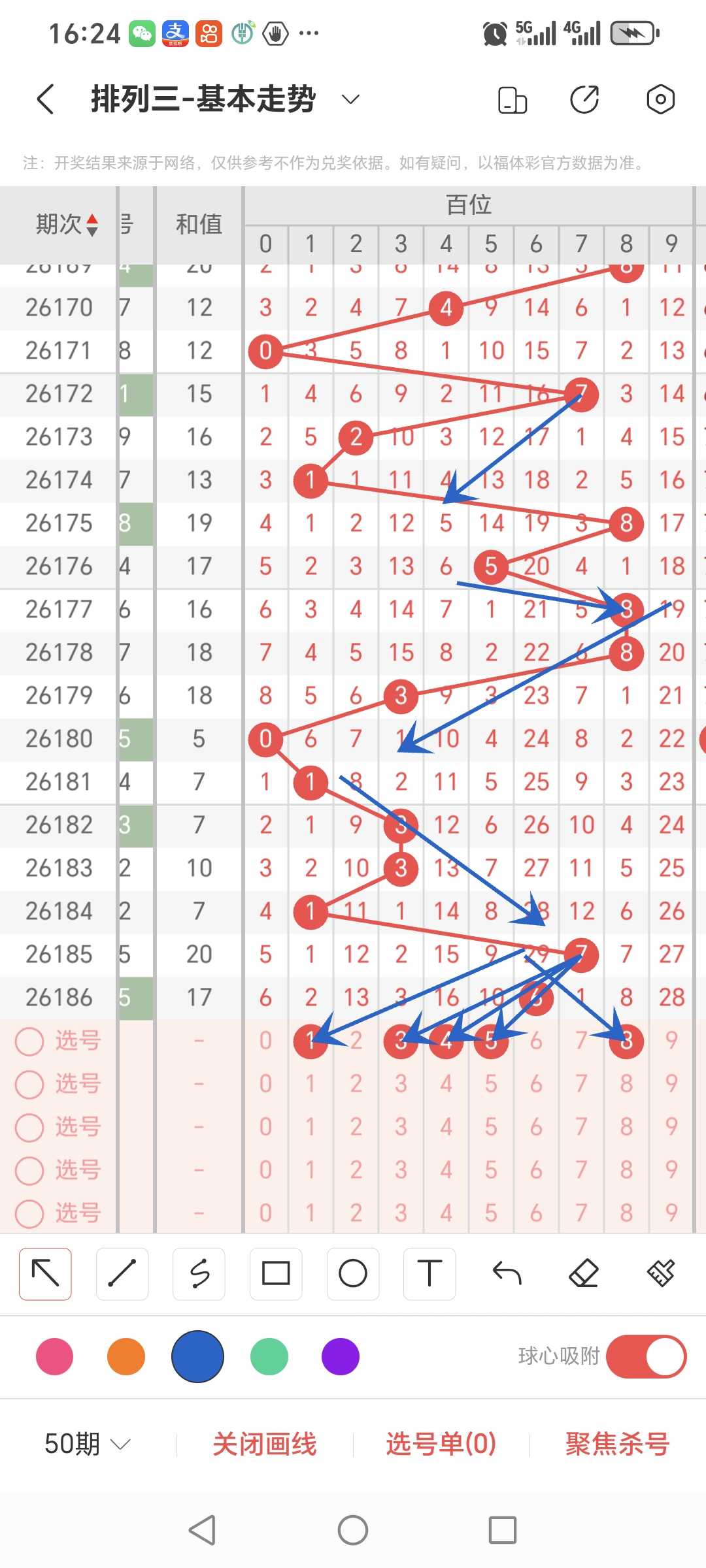Select the green color swatch
Screen dimensions: 706x1568
click(269, 1356)
